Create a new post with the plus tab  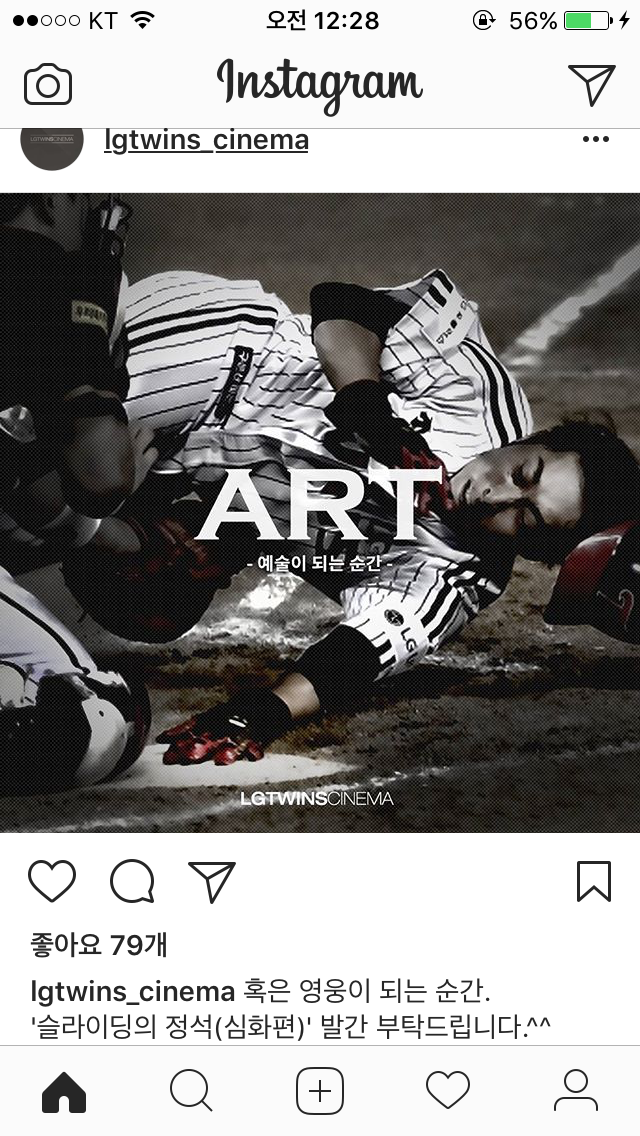point(320,1090)
